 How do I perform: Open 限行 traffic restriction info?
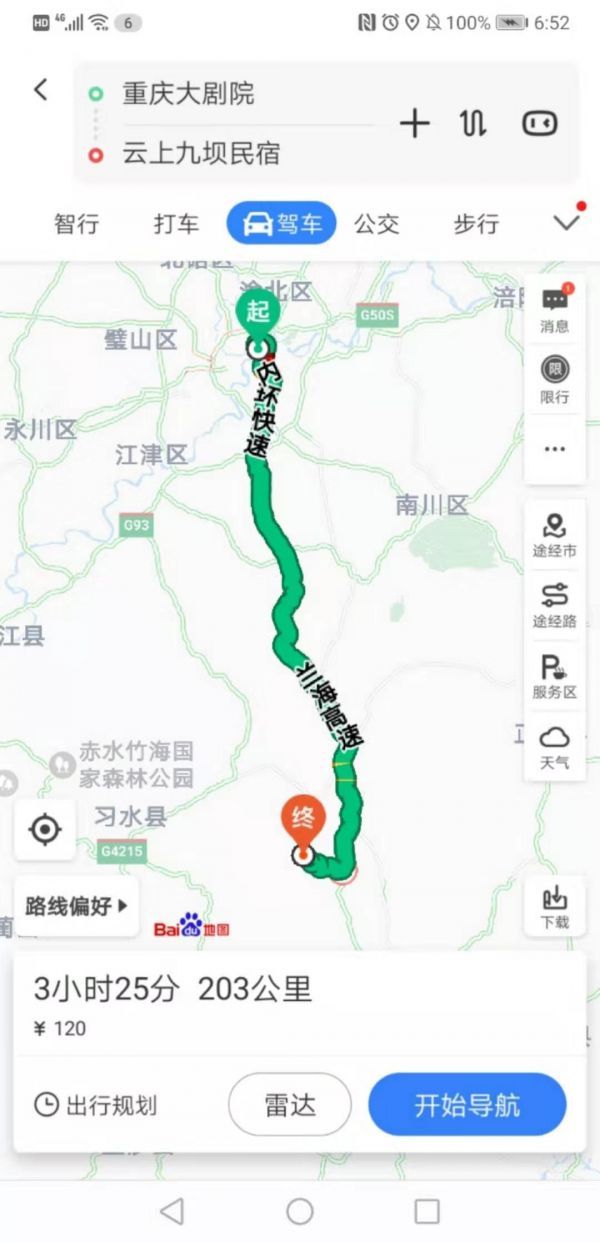point(555,378)
